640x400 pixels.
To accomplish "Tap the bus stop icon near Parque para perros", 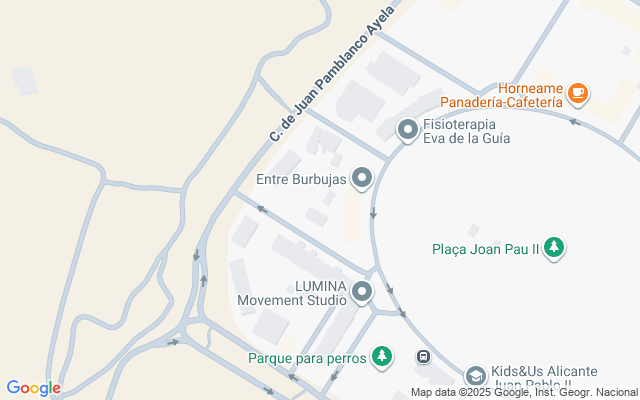I will tap(424, 357).
